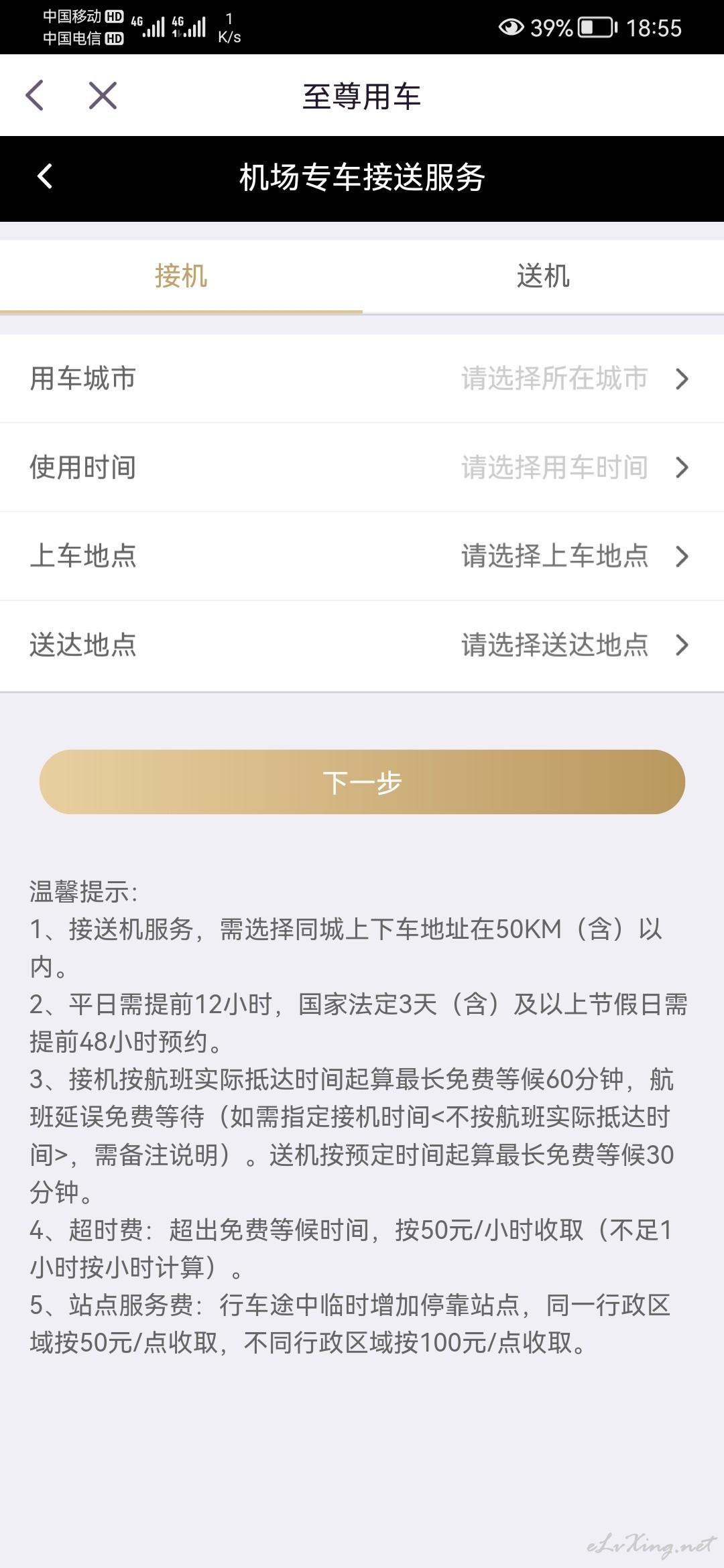Viewport: 724px width, 1568px height.
Task: Open the 使用时间 time picker
Action: pyautogui.click(x=362, y=468)
